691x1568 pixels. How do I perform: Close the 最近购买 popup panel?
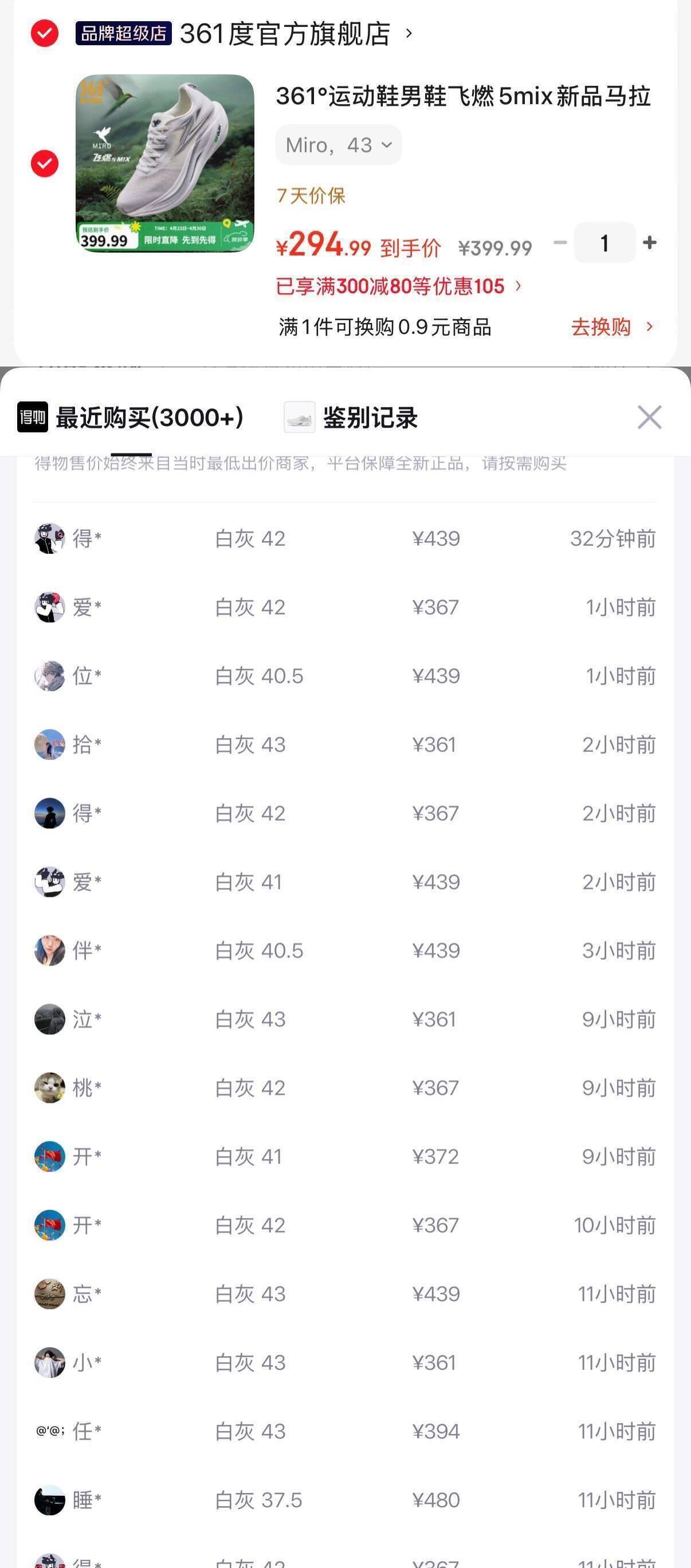click(649, 417)
